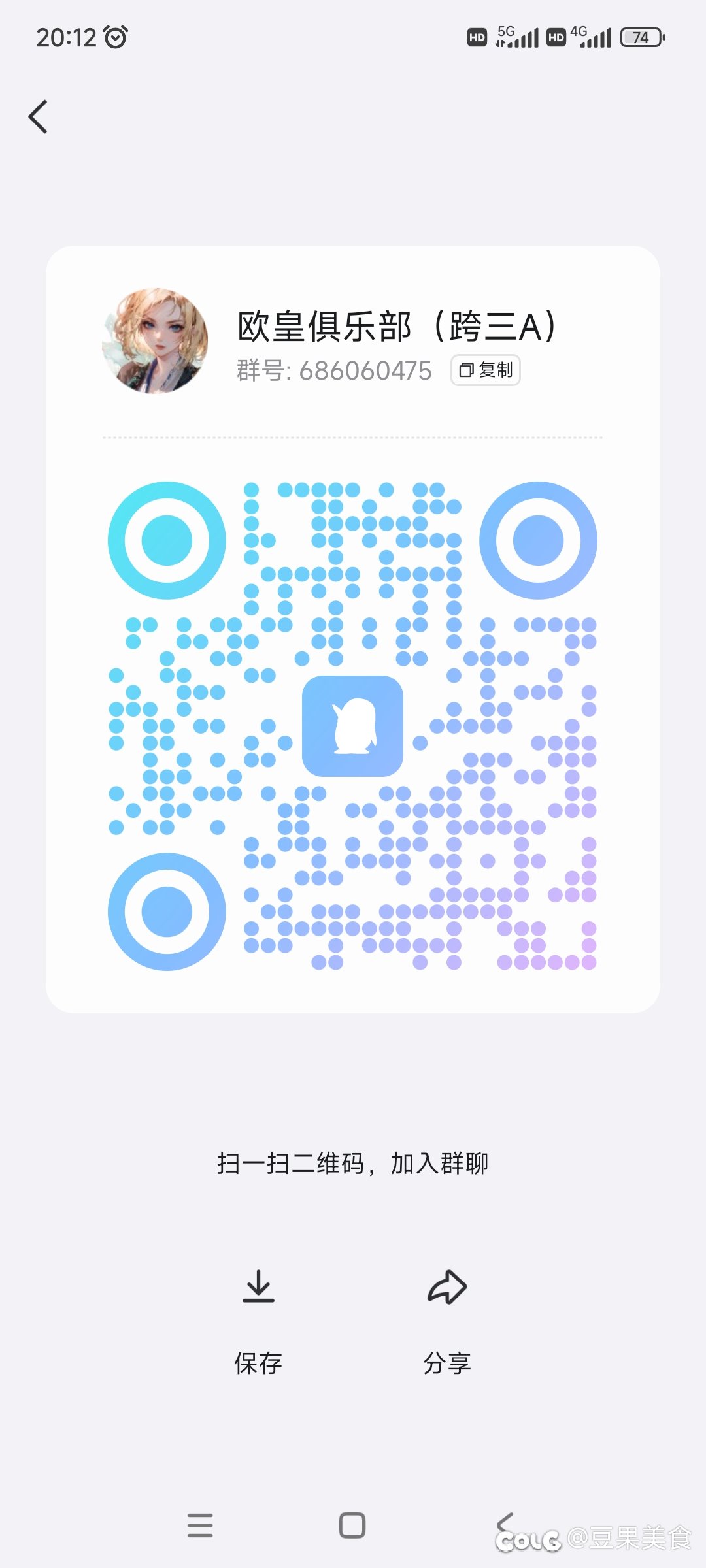Image resolution: width=706 pixels, height=1568 pixels.
Task: Go back using the top-left arrow
Action: pos(38,117)
